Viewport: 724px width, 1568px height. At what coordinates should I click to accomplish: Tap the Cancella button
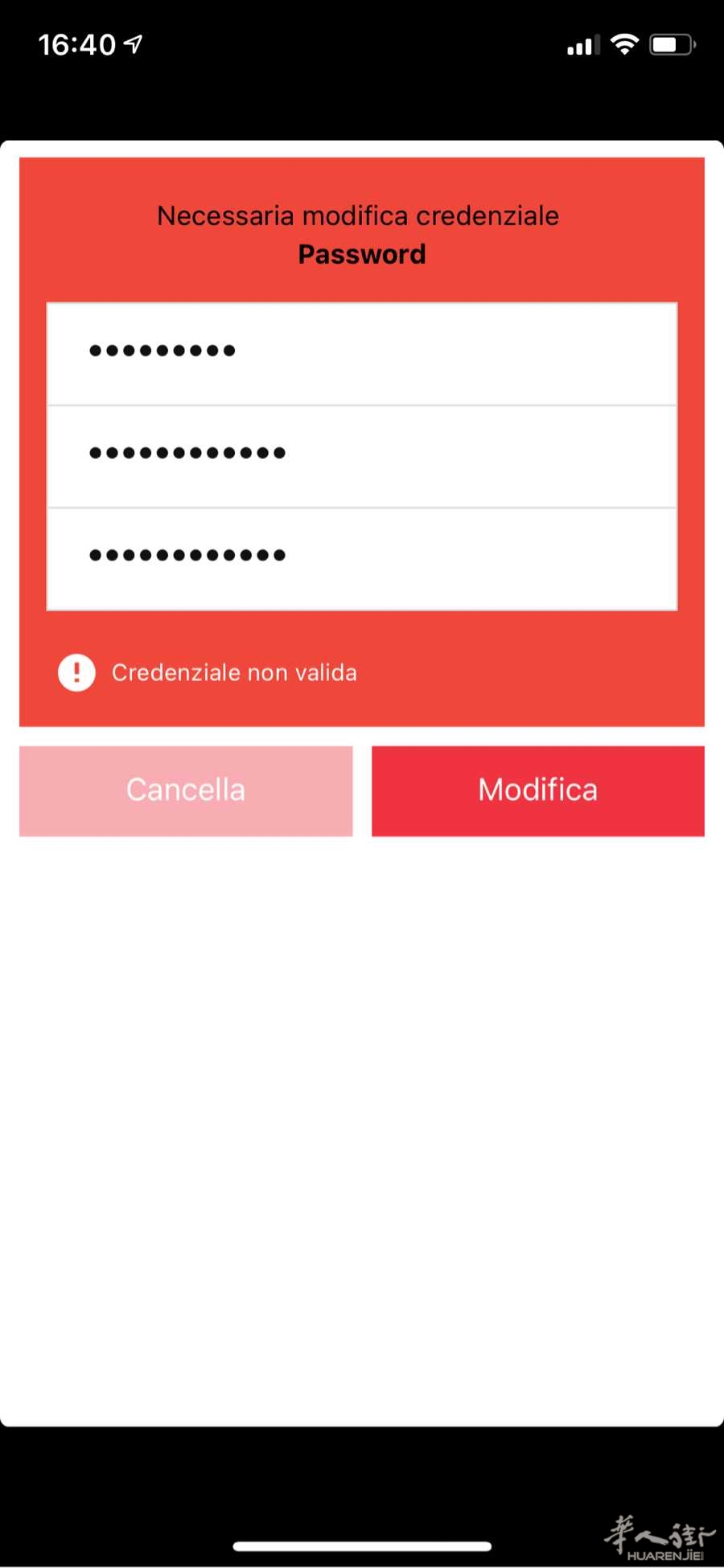(x=186, y=790)
